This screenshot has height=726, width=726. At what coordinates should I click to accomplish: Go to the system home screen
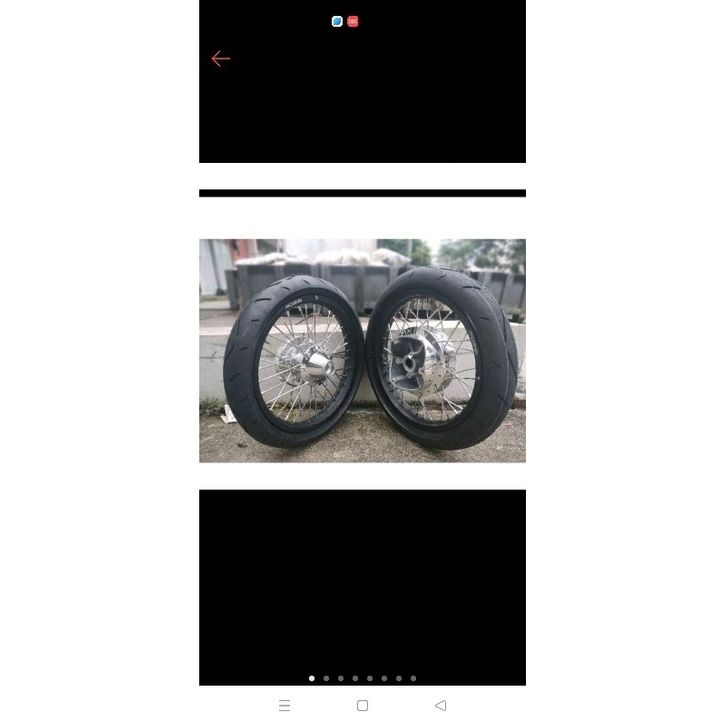click(x=362, y=705)
